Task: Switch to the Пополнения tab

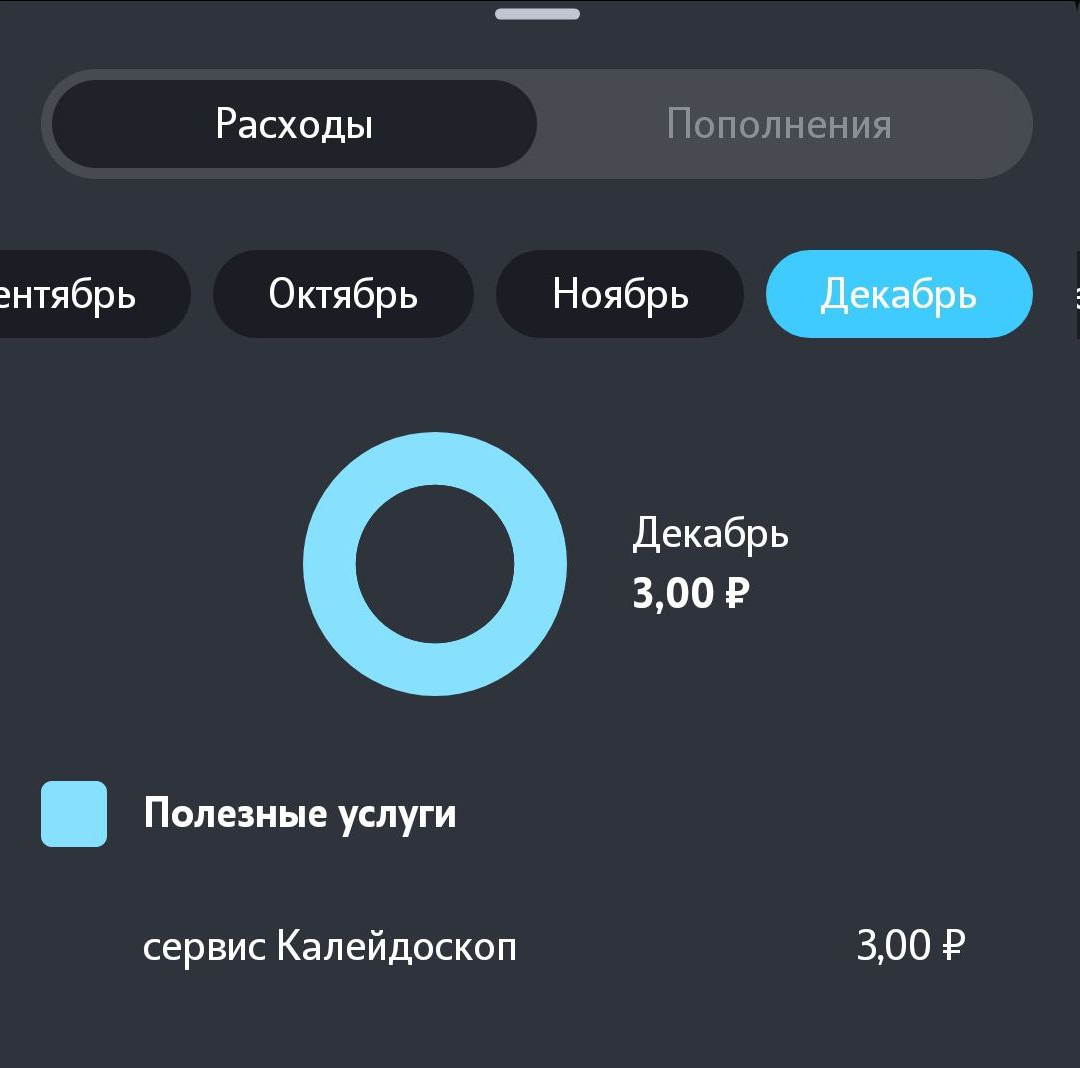Action: coord(779,124)
